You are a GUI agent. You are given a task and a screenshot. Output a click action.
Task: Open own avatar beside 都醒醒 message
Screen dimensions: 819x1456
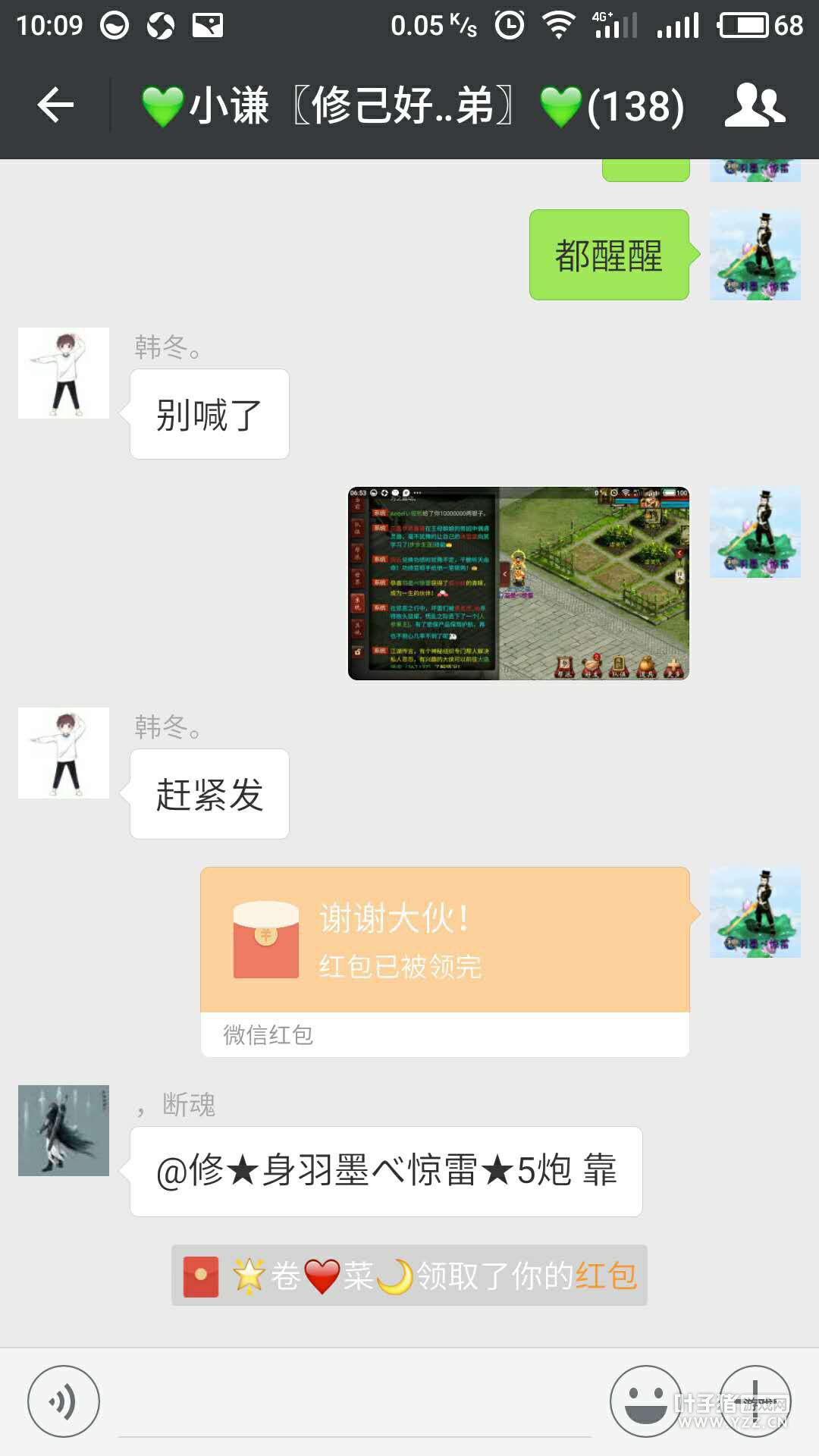pyautogui.click(x=755, y=255)
